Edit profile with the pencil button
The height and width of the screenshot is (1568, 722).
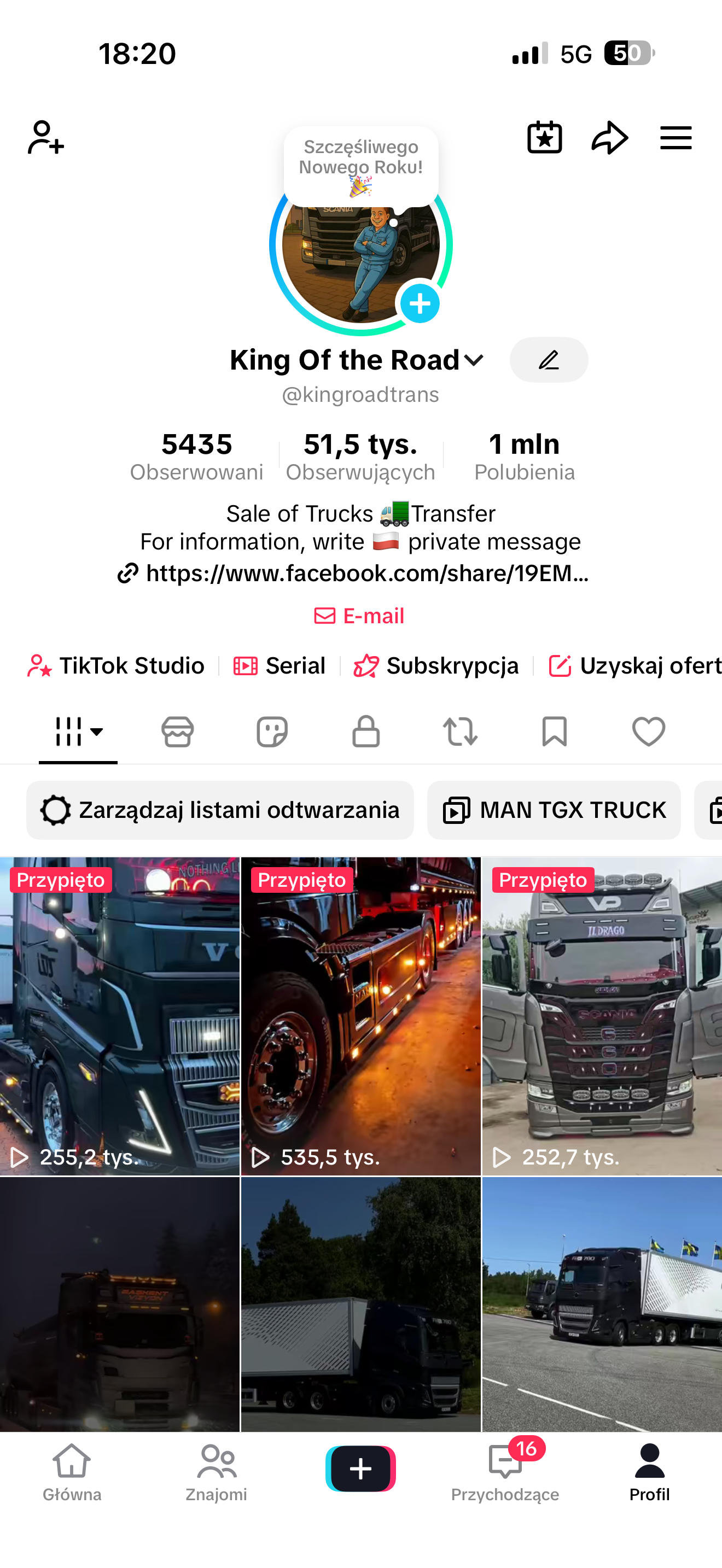coord(549,360)
